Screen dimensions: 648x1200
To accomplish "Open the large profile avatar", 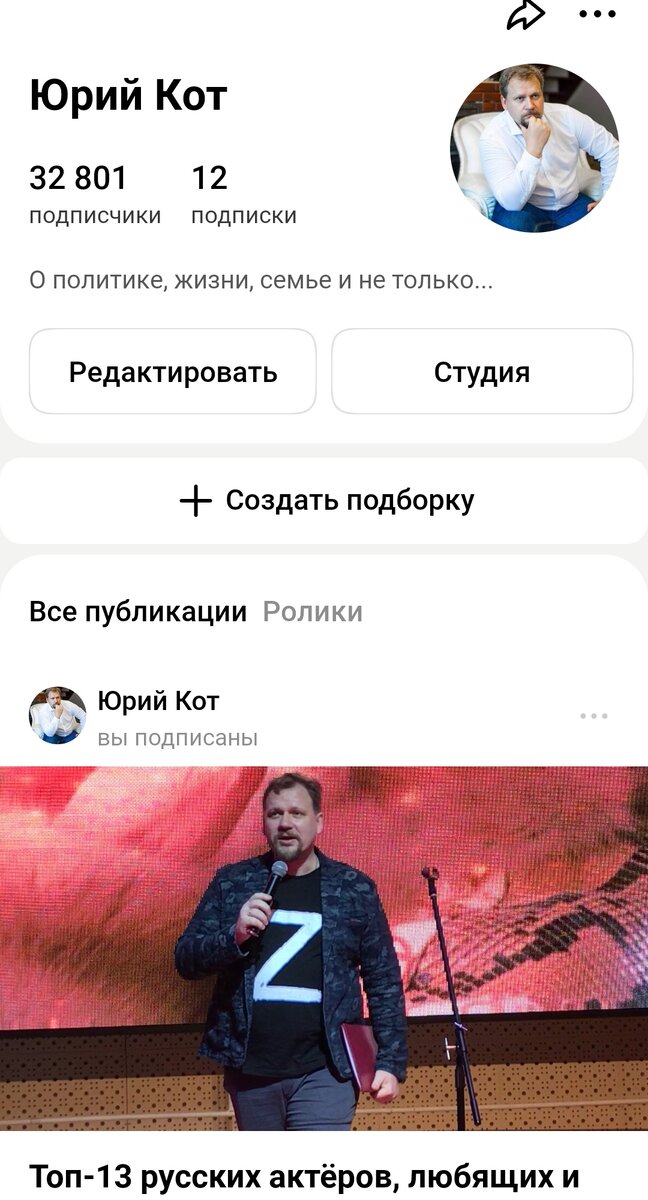I will tap(534, 148).
